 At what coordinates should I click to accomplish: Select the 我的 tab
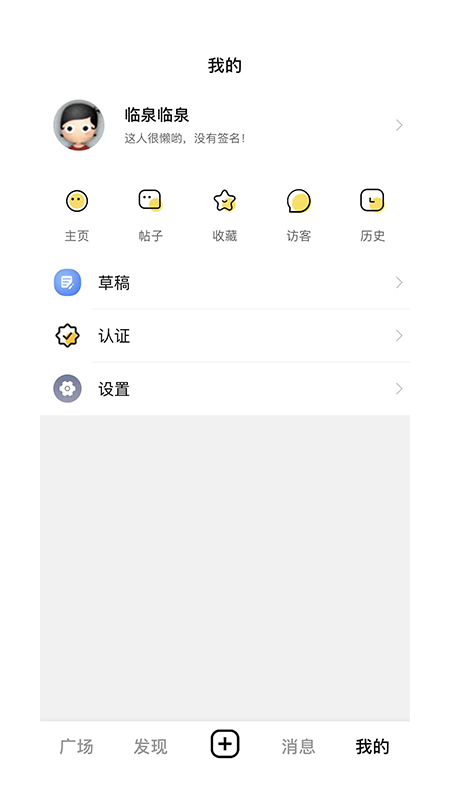click(372, 746)
